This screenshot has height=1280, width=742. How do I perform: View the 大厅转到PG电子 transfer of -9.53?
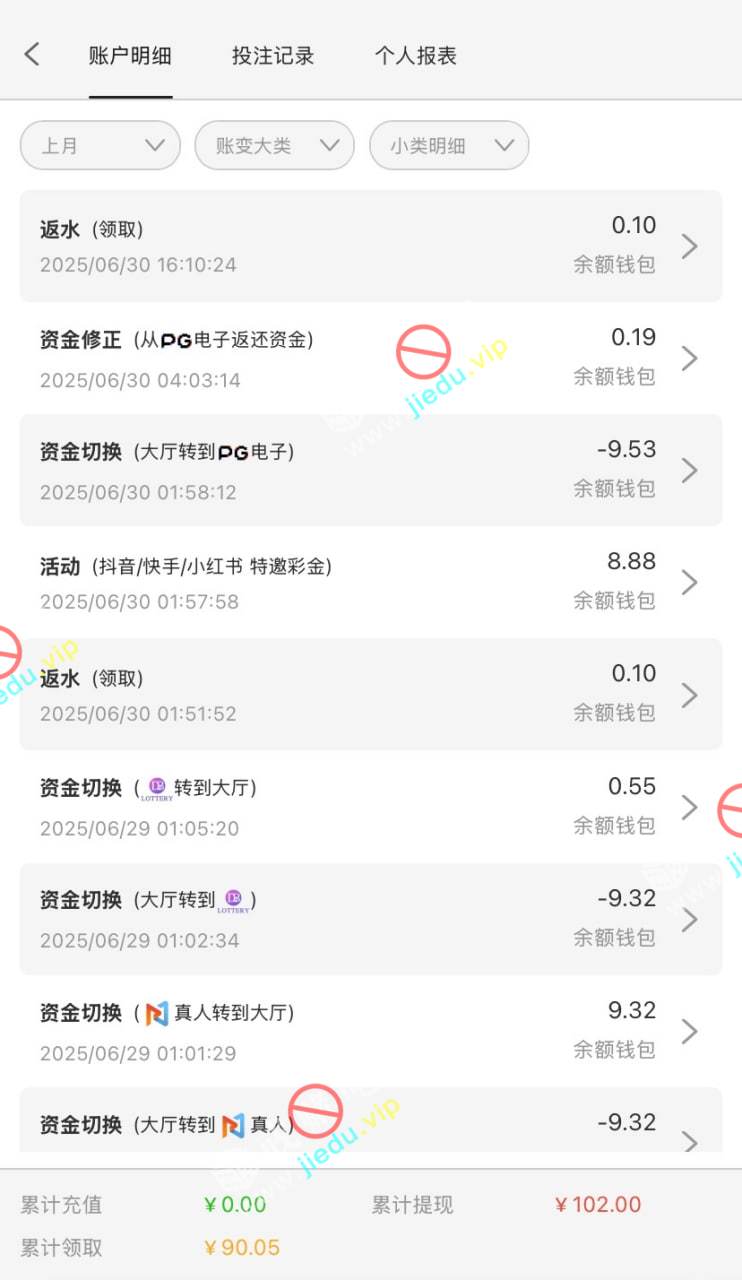370,470
